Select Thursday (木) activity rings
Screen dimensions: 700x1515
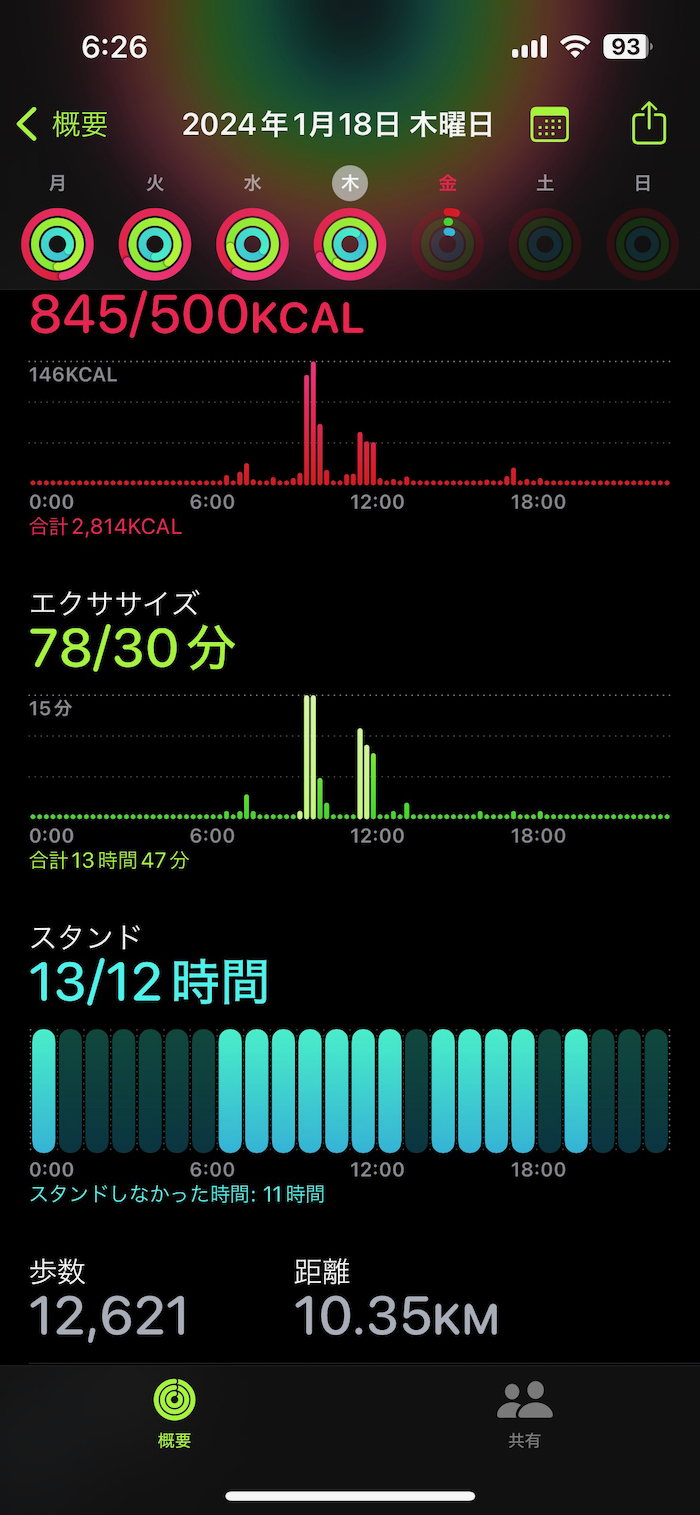[x=350, y=243]
